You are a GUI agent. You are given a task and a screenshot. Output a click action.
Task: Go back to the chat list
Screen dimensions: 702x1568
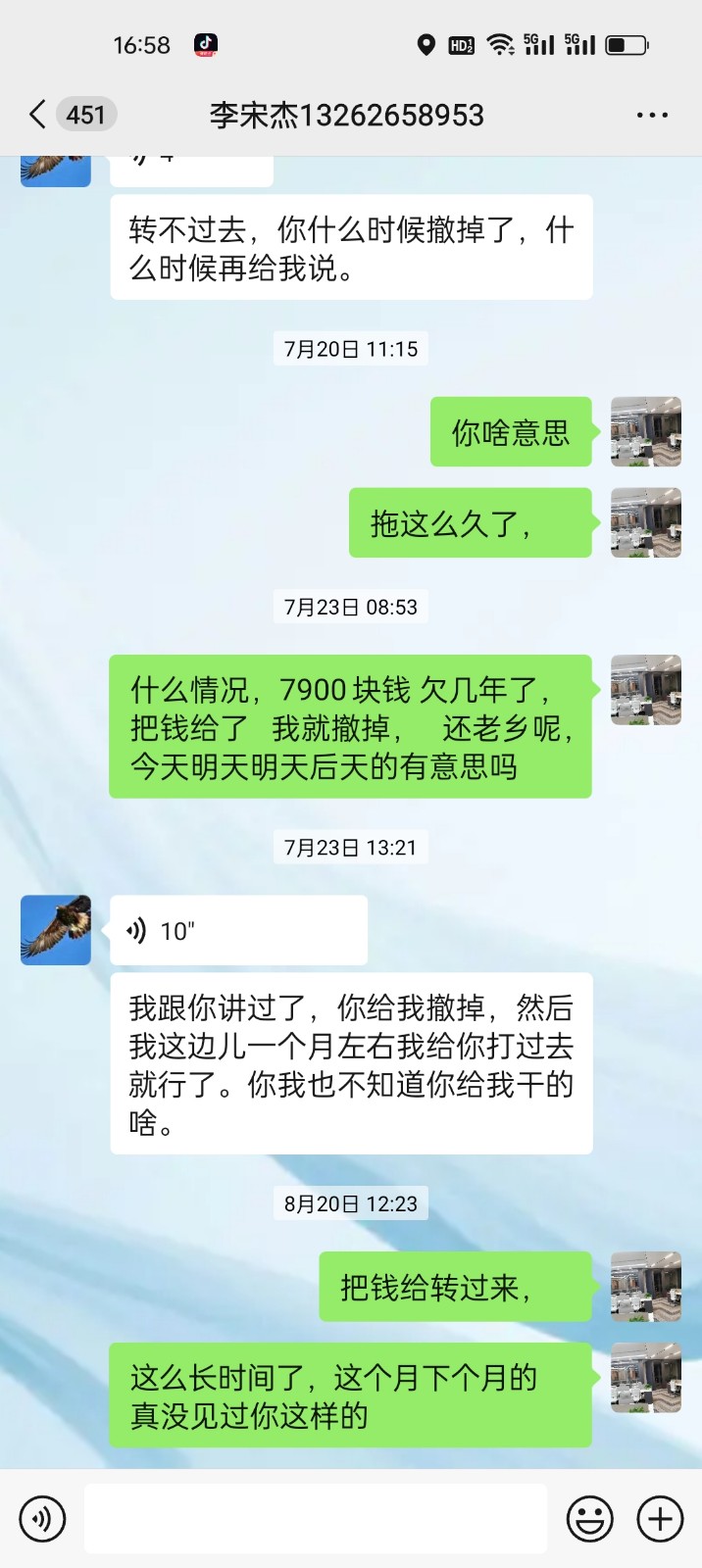pos(37,115)
